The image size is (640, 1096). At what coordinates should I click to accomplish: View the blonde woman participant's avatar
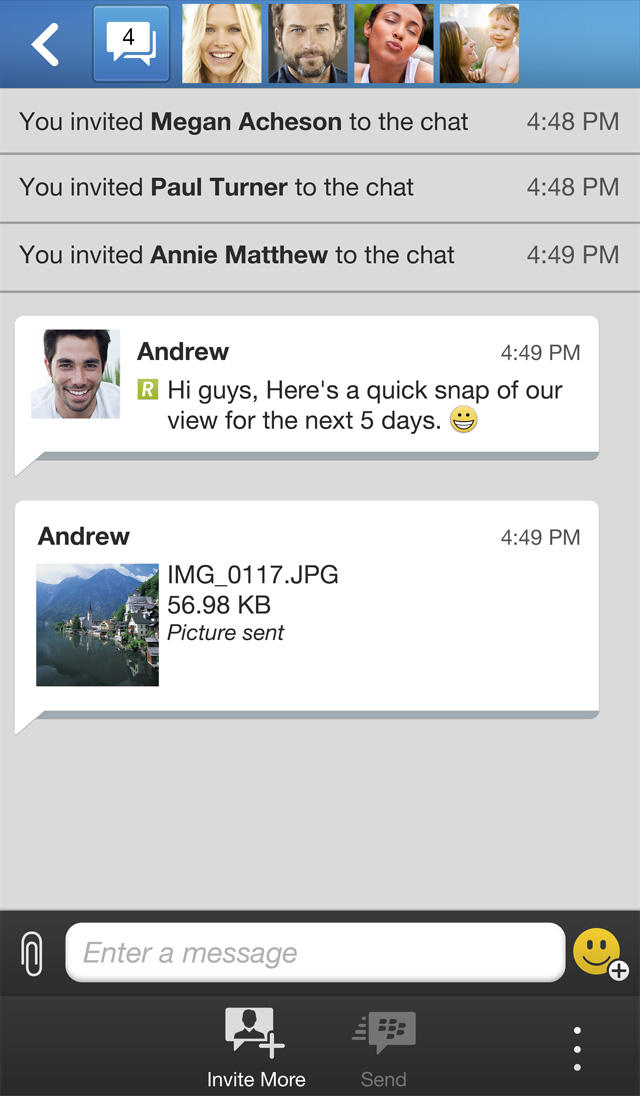coord(222,44)
